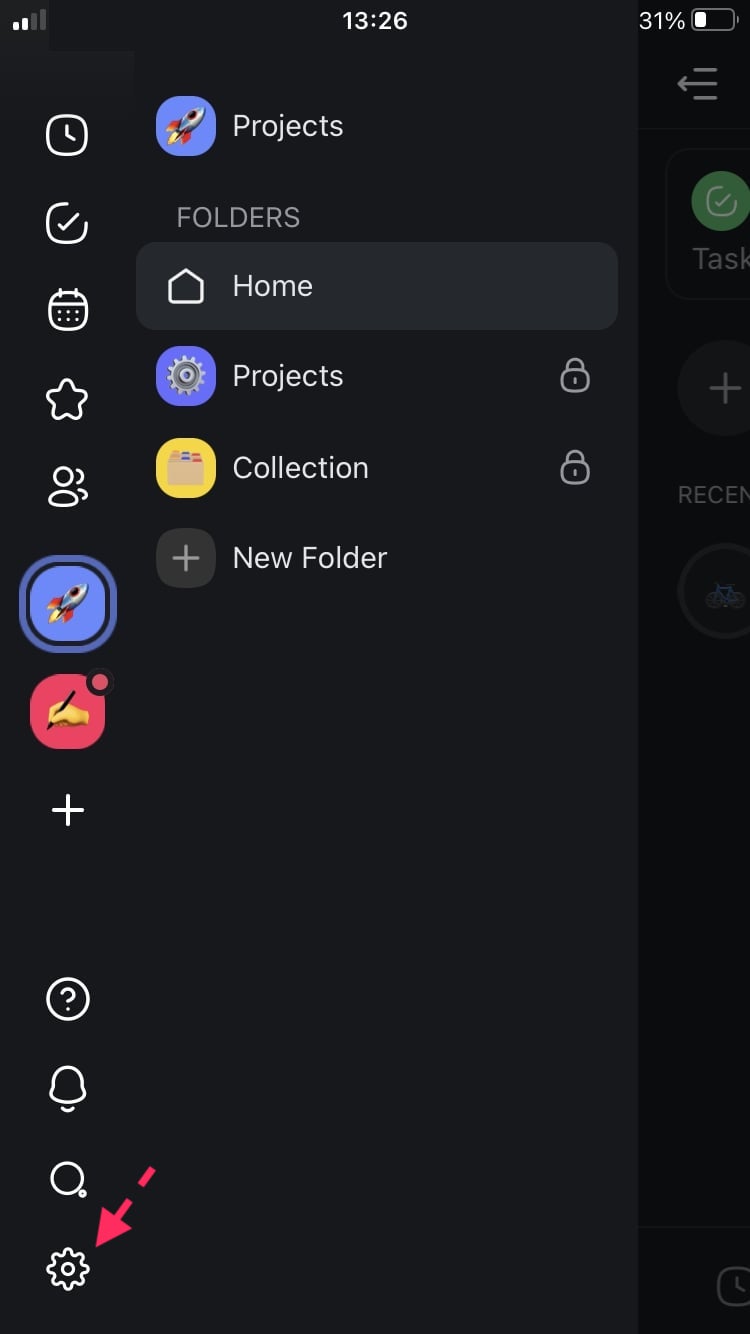Open the star favorites icon
750x1334 pixels.
[x=68, y=400]
